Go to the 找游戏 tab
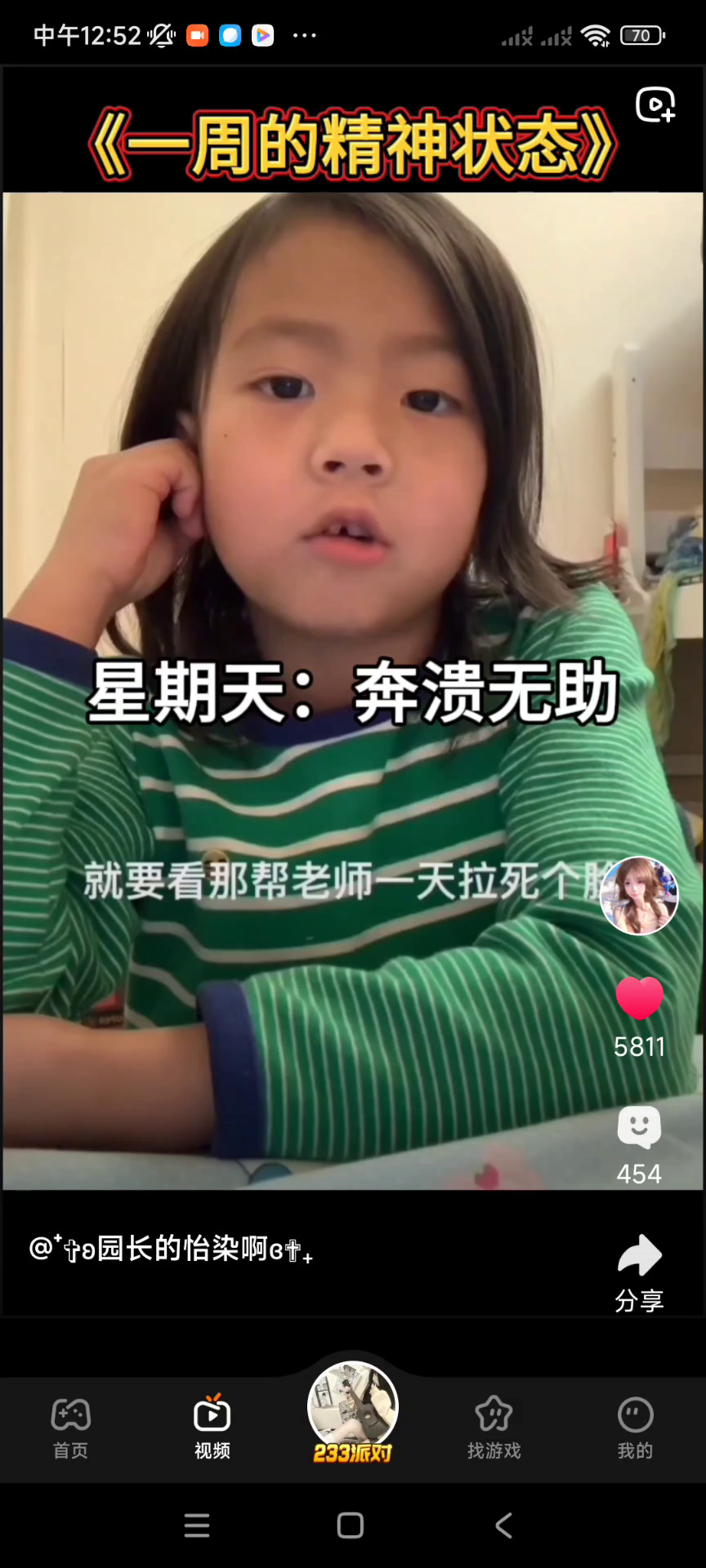This screenshot has height=1568, width=706. (494, 1428)
